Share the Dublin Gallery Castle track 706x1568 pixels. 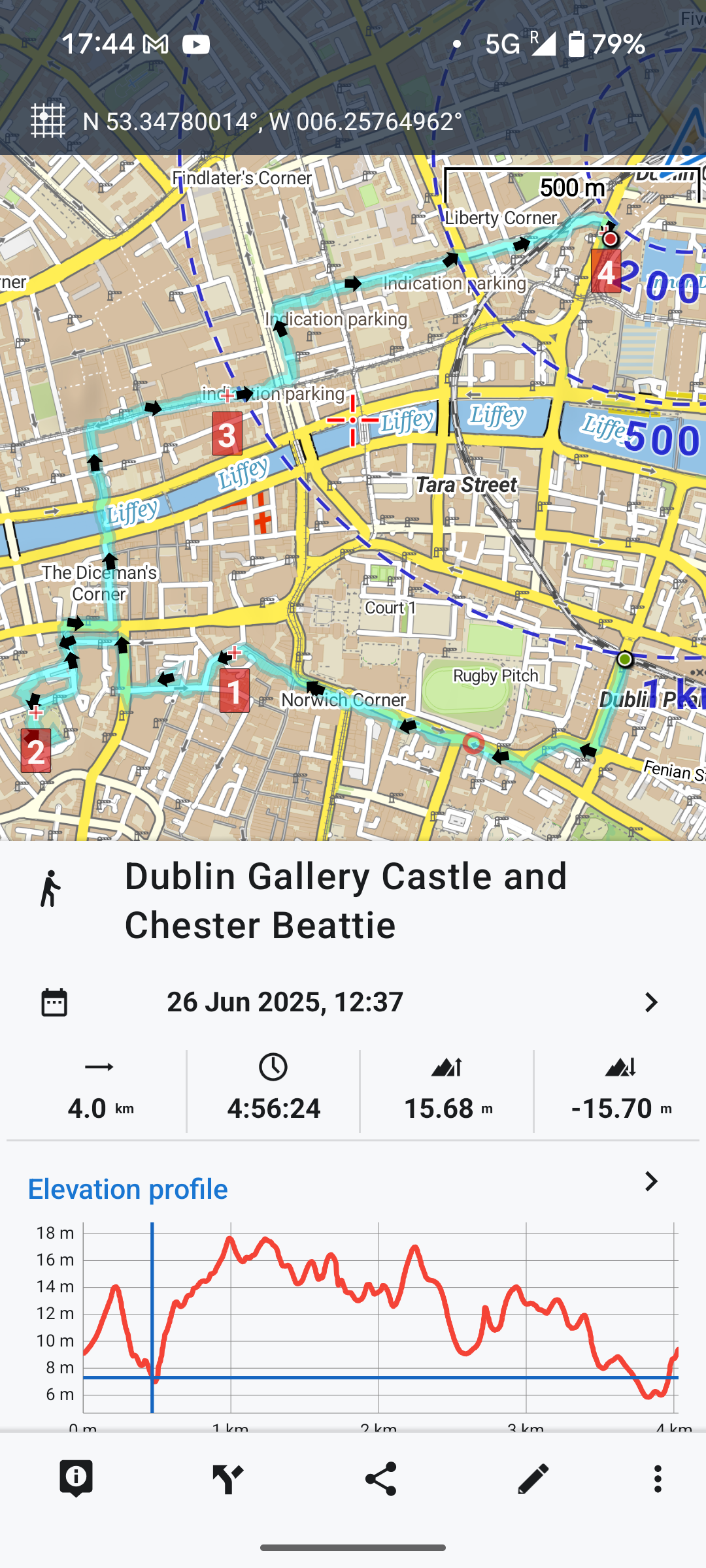coord(380,1479)
